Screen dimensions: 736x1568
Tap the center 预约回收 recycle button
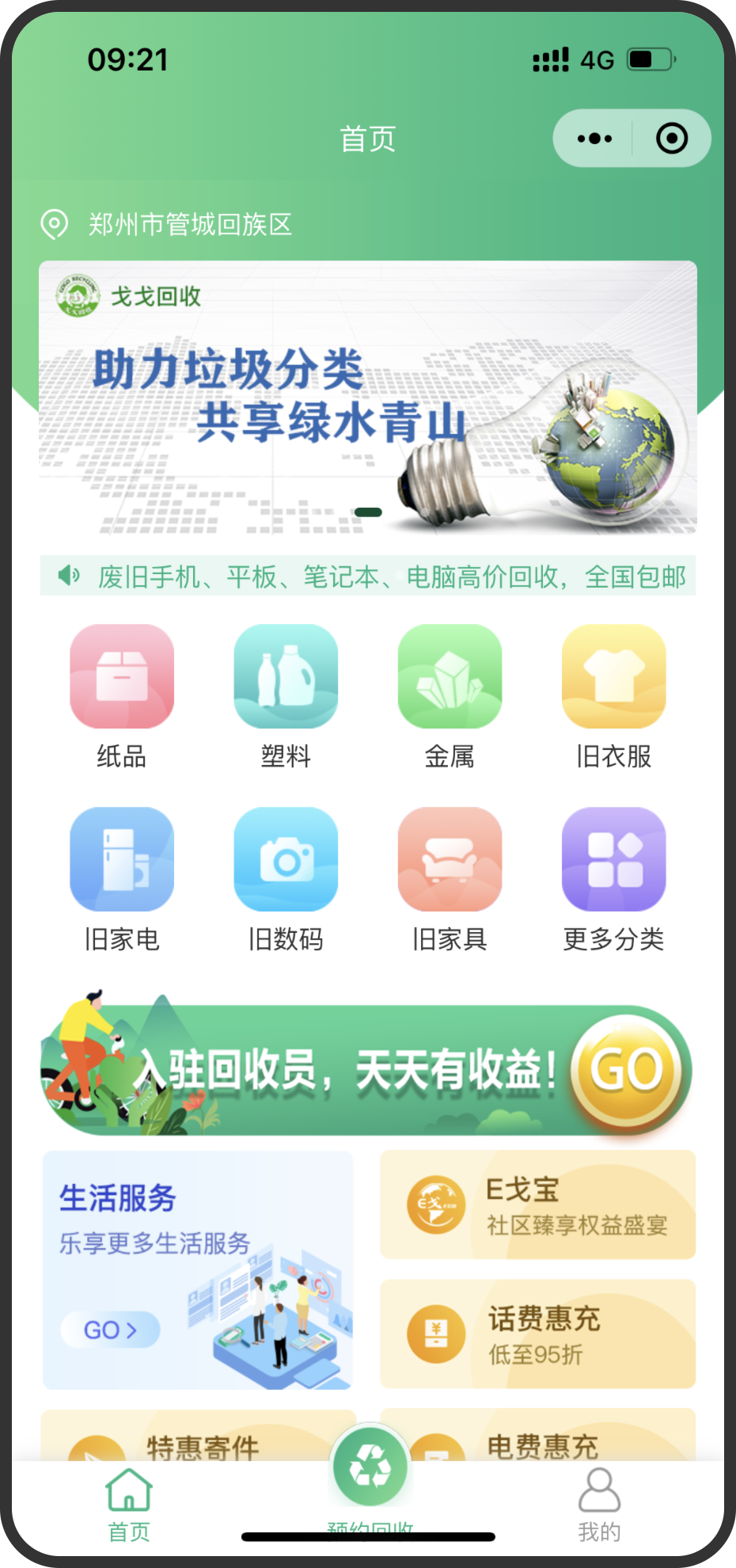point(370,1467)
